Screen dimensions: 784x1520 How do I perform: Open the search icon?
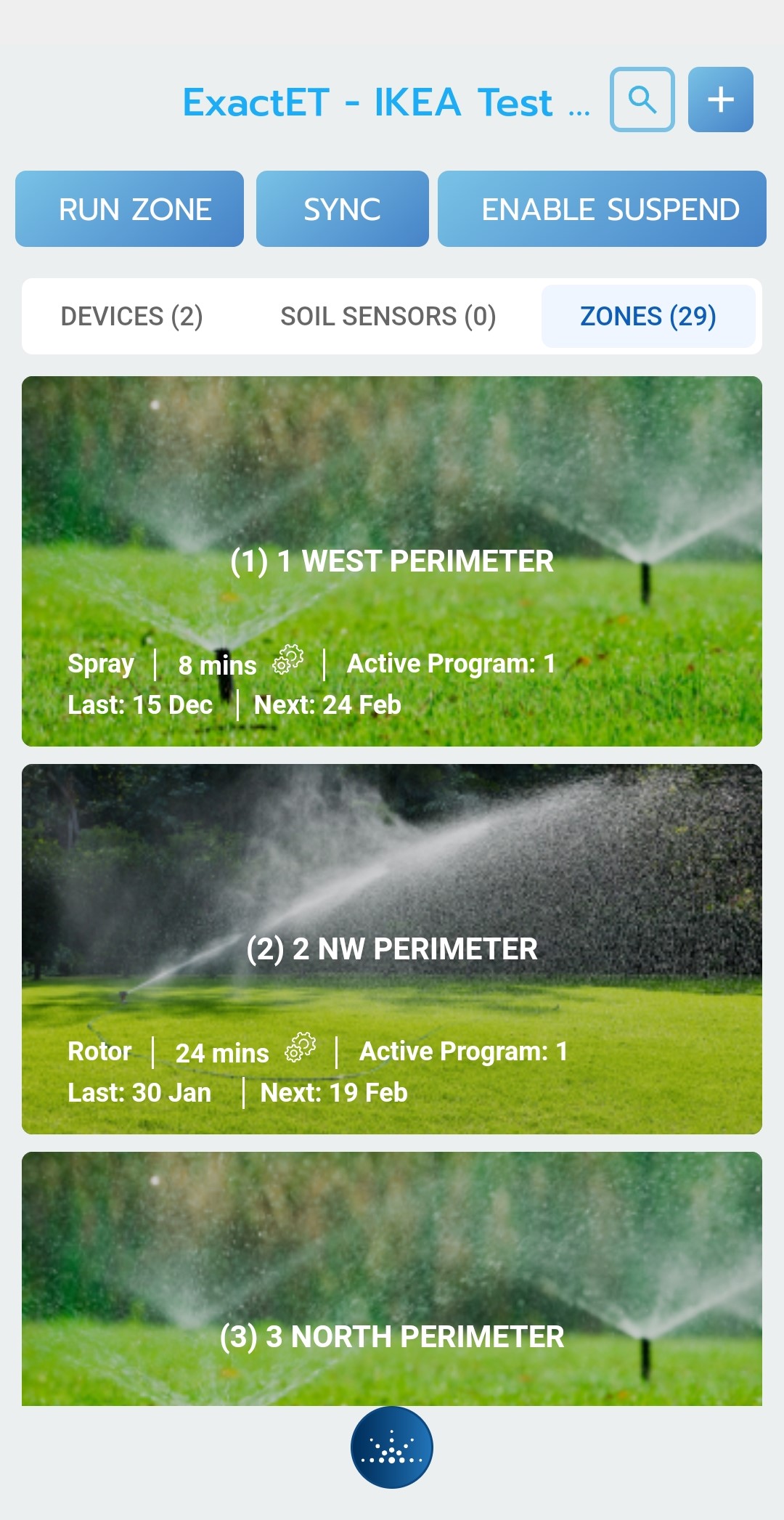(x=642, y=99)
